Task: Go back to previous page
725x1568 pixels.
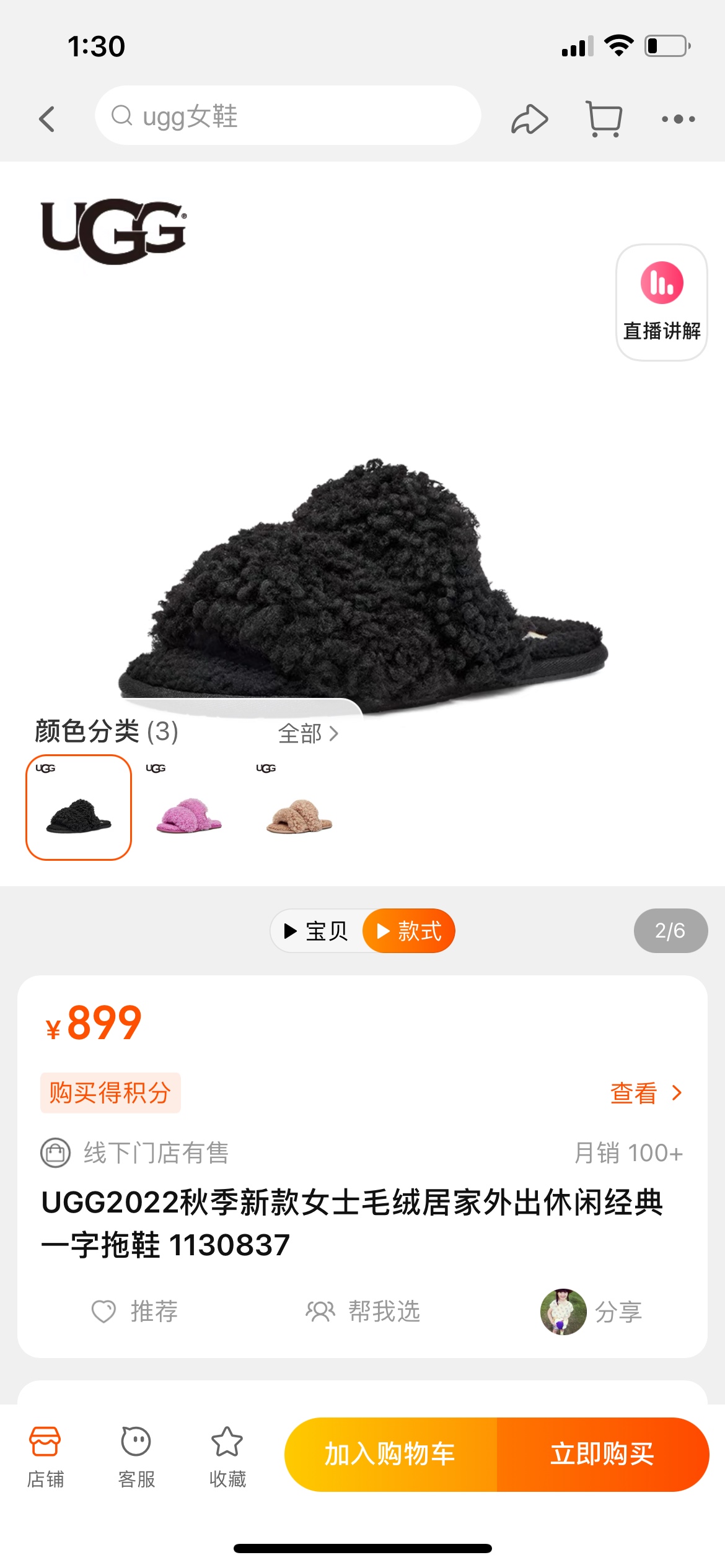Action: [47, 118]
